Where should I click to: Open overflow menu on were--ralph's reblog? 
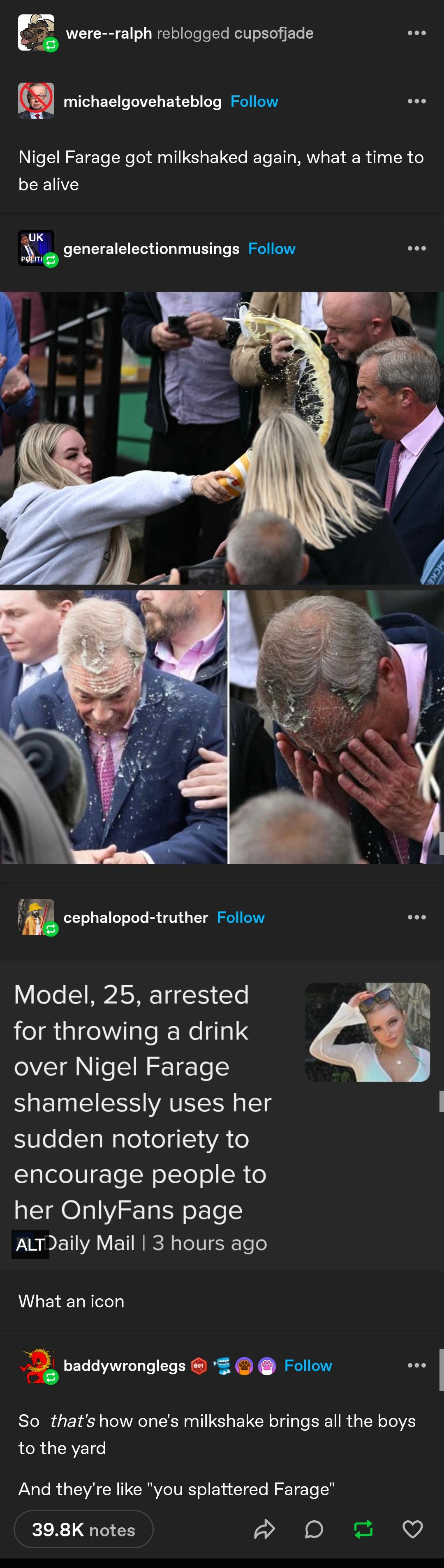tap(416, 33)
